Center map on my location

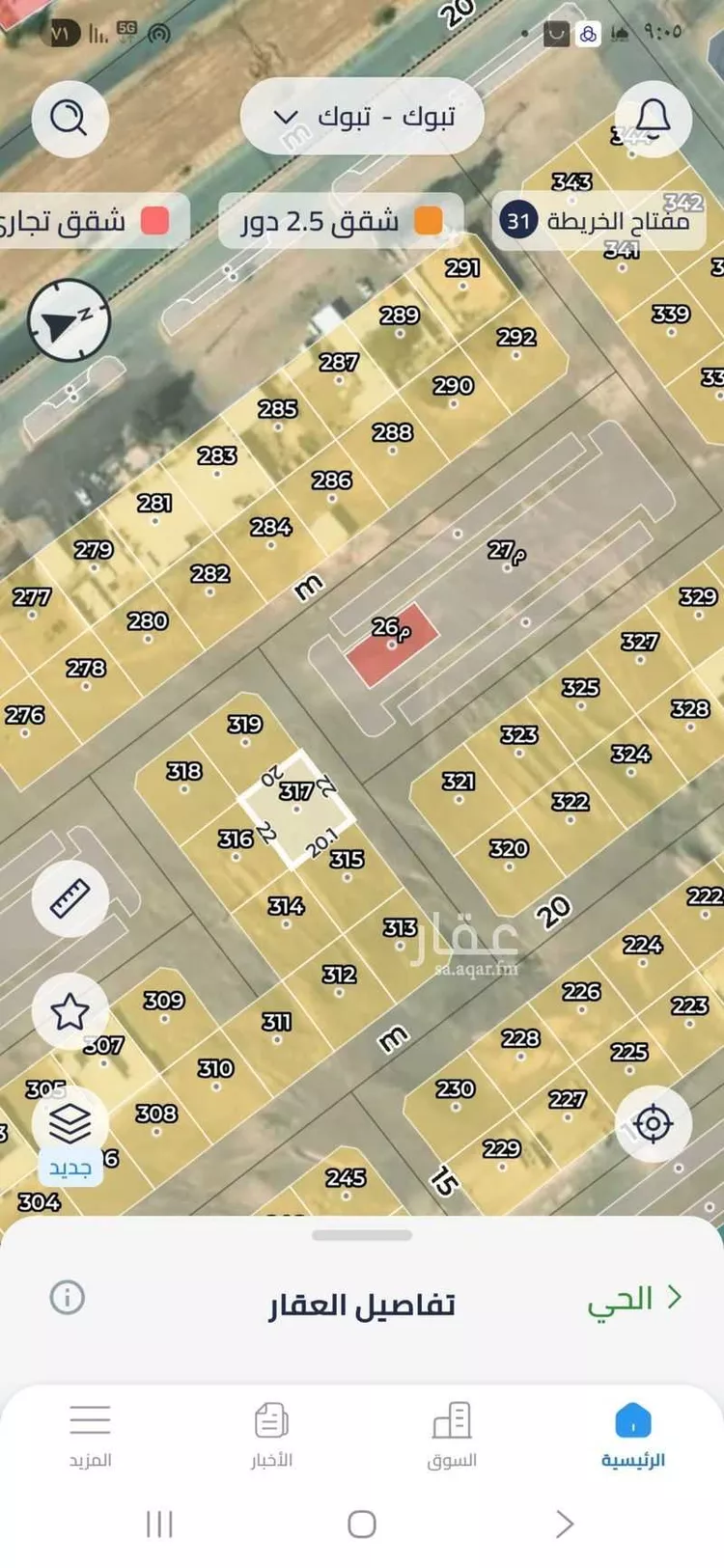[654, 1124]
